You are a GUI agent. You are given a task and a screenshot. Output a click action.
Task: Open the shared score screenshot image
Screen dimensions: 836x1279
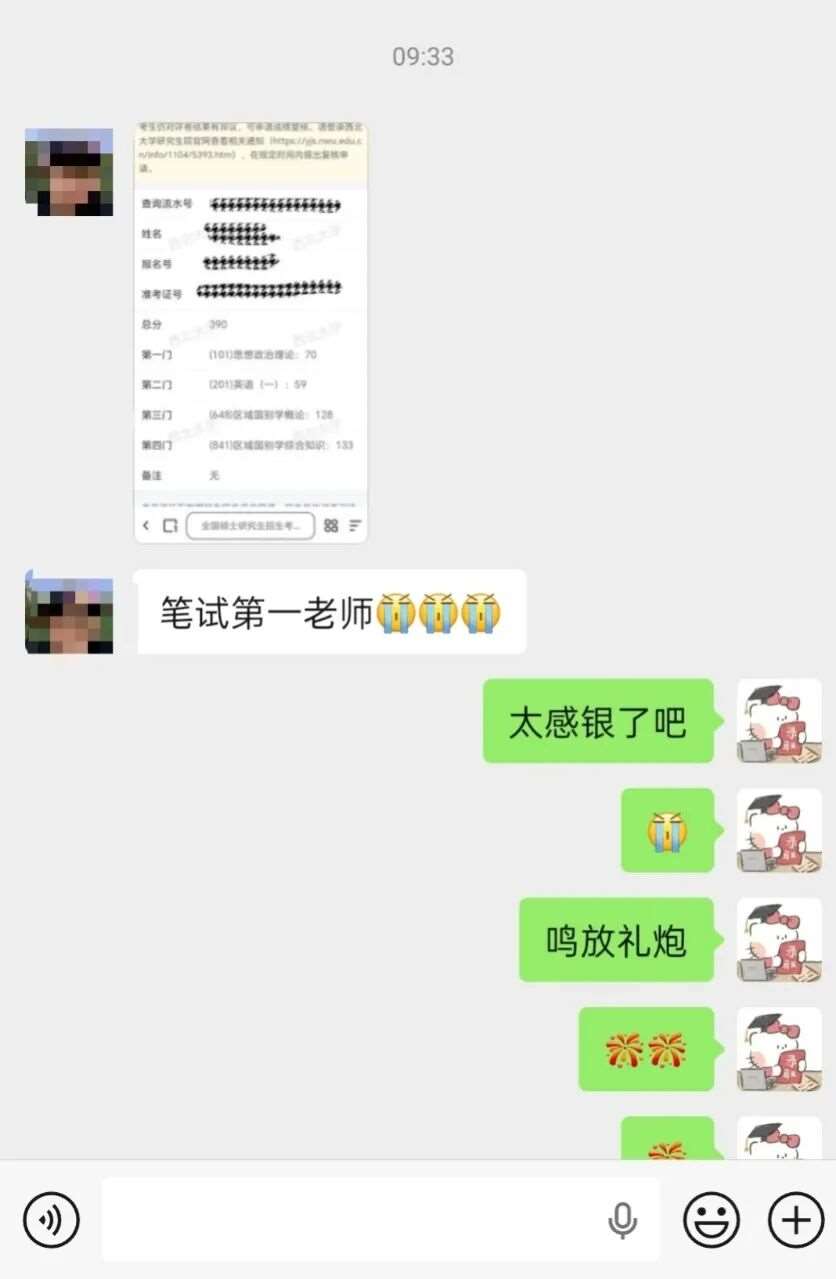pyautogui.click(x=250, y=333)
